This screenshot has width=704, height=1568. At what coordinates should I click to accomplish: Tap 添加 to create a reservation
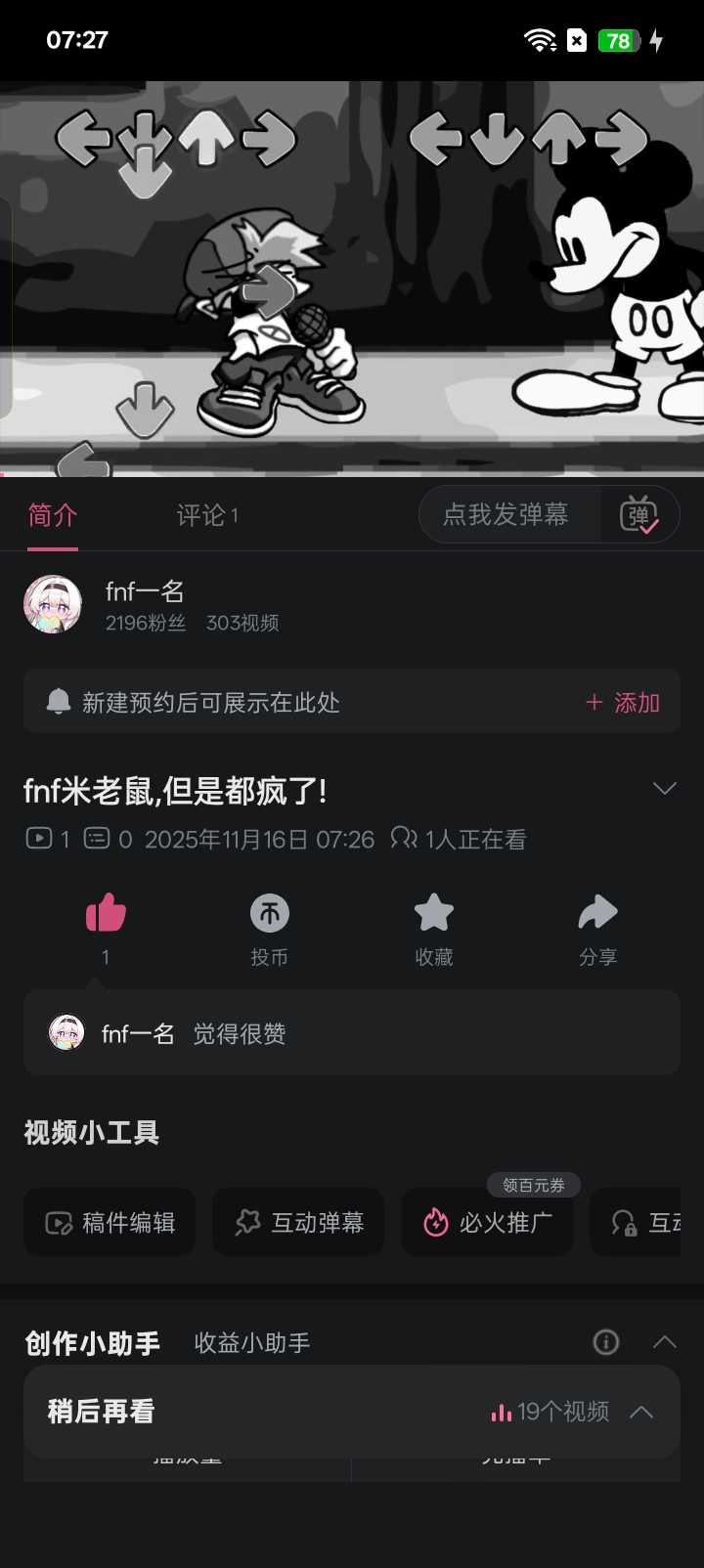pos(623,703)
